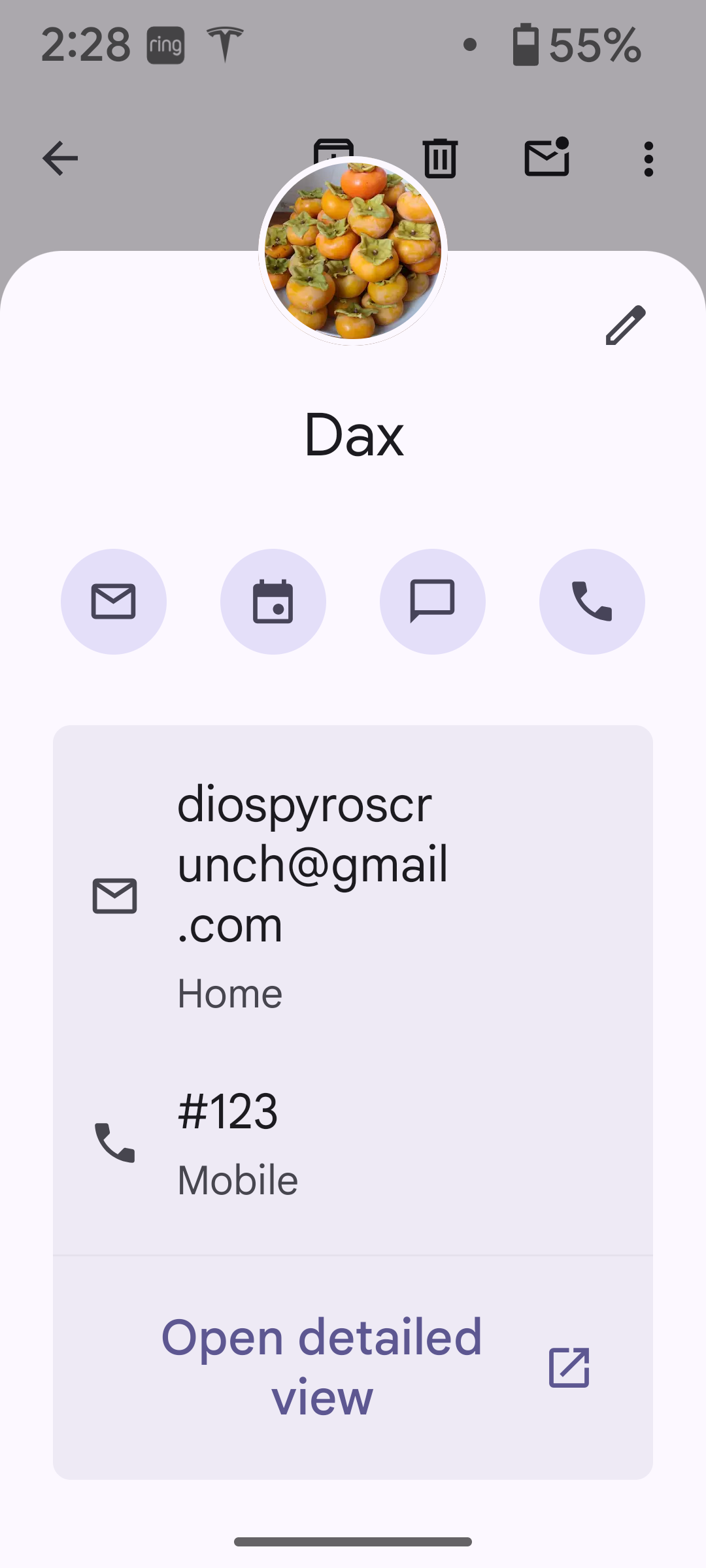Edit Dax's contact with the pencil icon

(x=626, y=325)
